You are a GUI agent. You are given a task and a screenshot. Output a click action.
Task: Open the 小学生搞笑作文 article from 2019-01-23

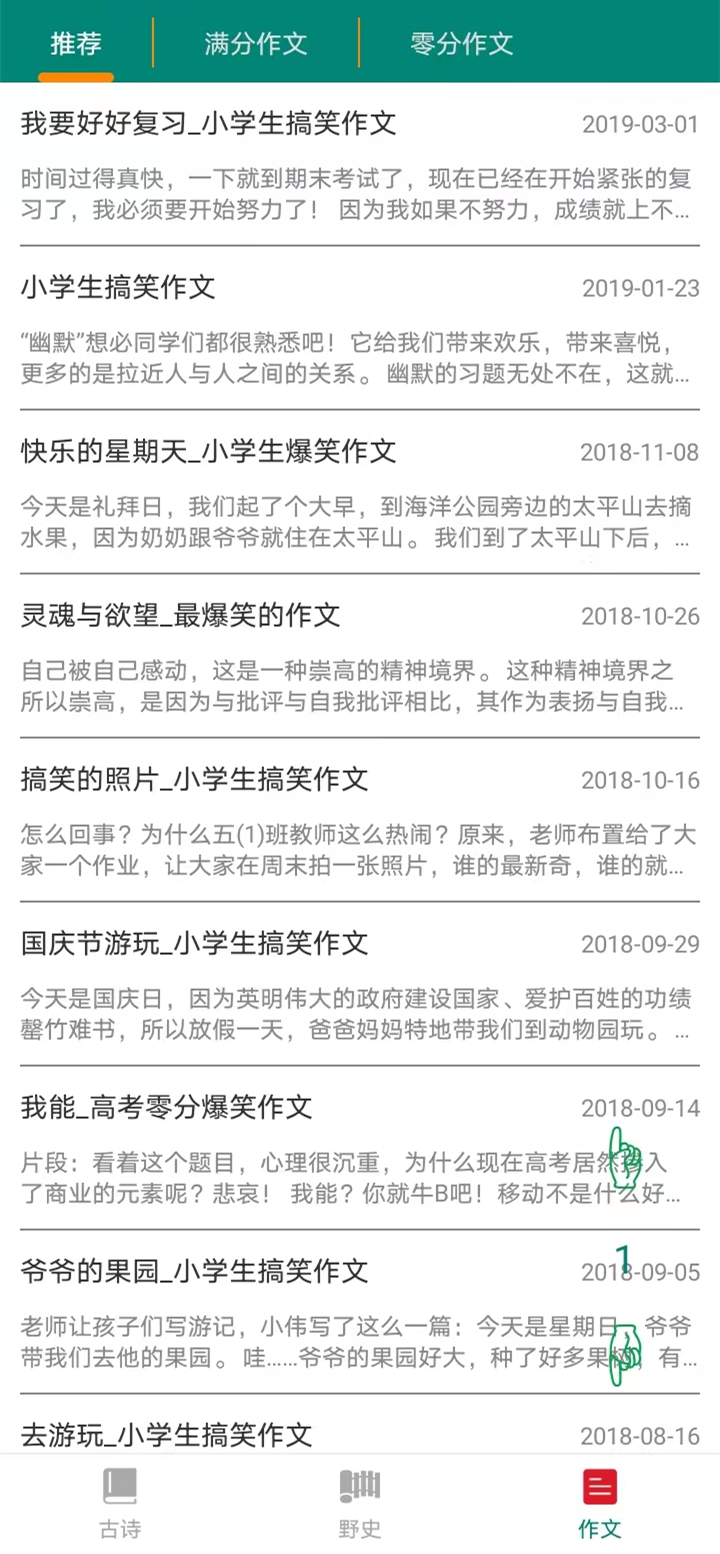[118, 288]
